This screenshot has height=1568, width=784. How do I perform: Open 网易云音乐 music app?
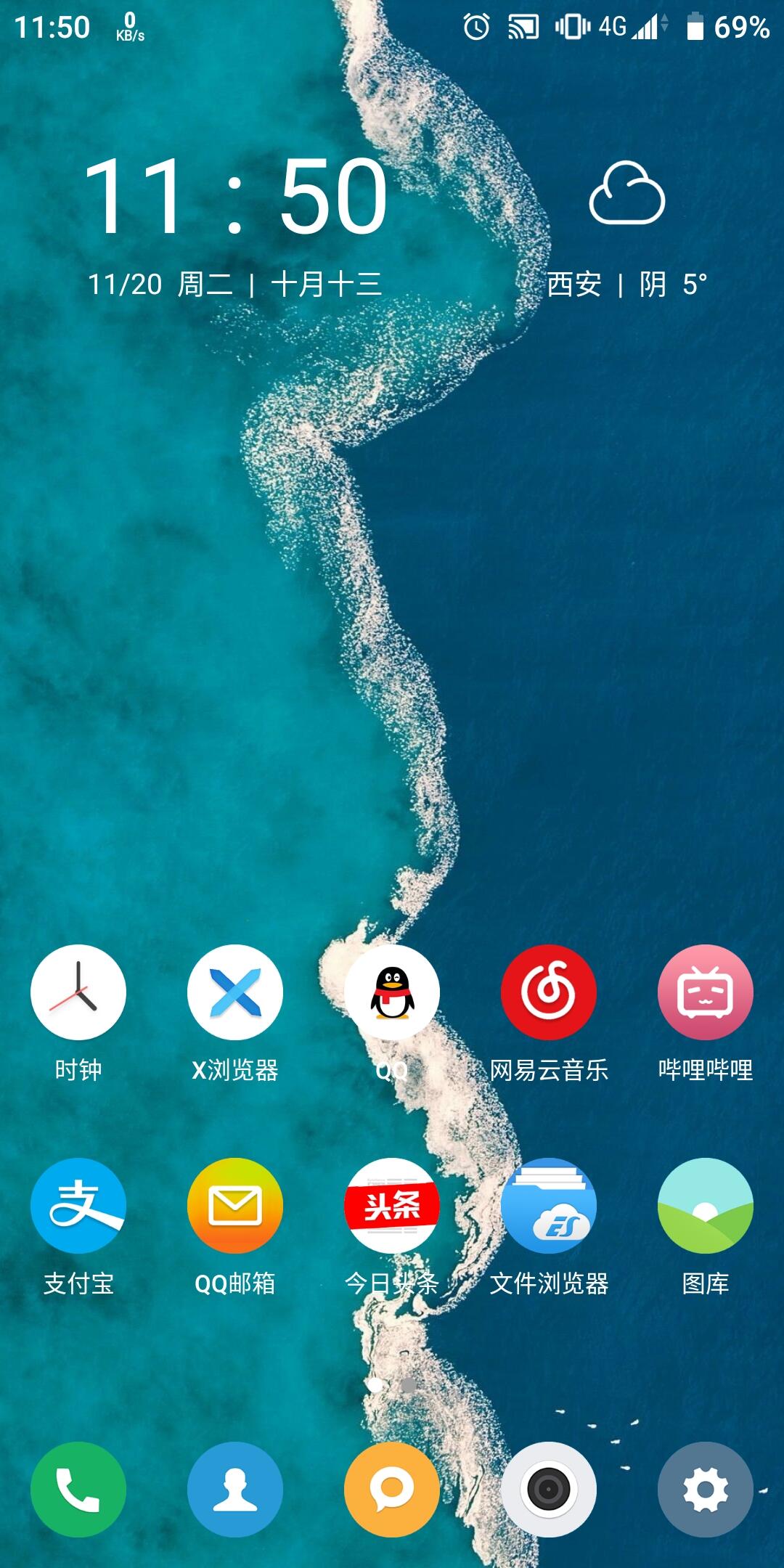[549, 992]
